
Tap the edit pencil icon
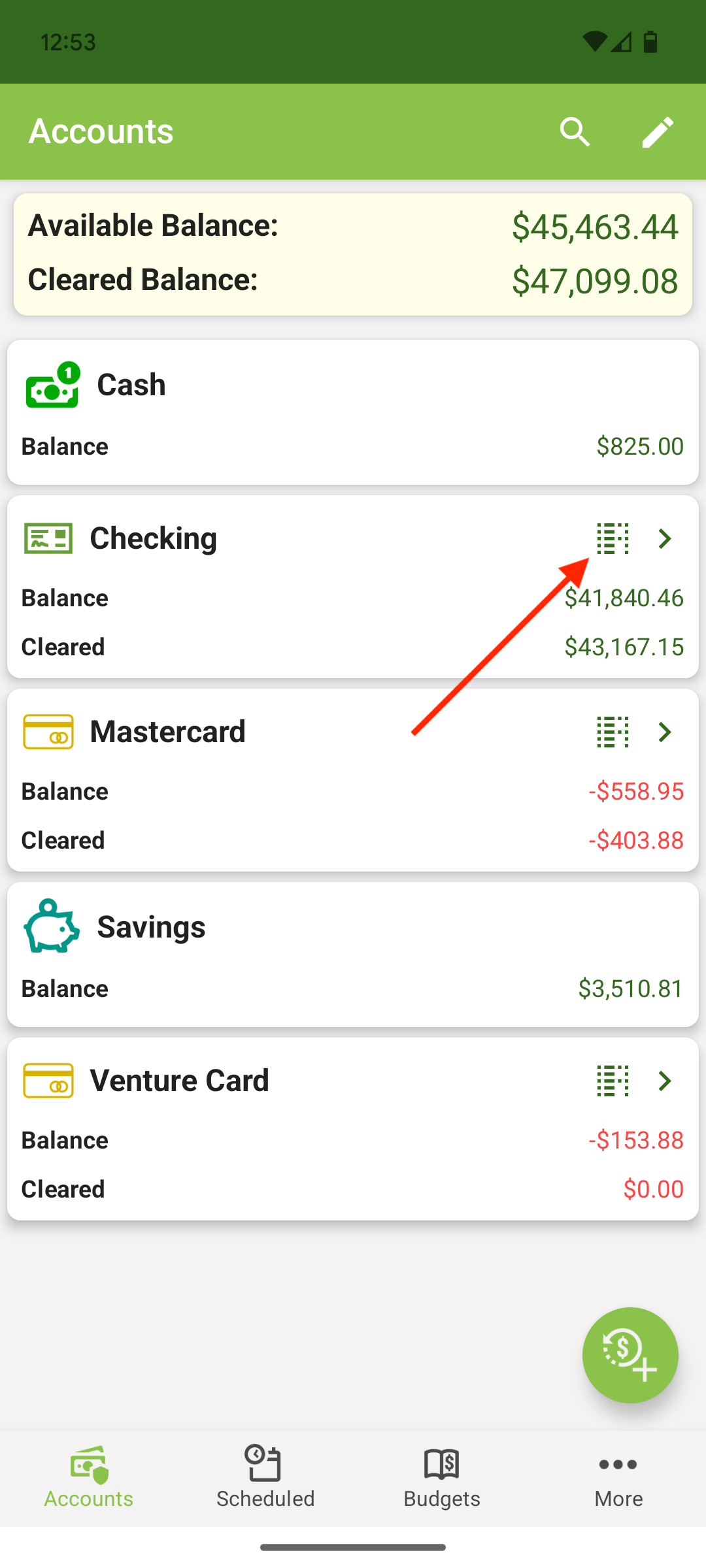tap(658, 132)
